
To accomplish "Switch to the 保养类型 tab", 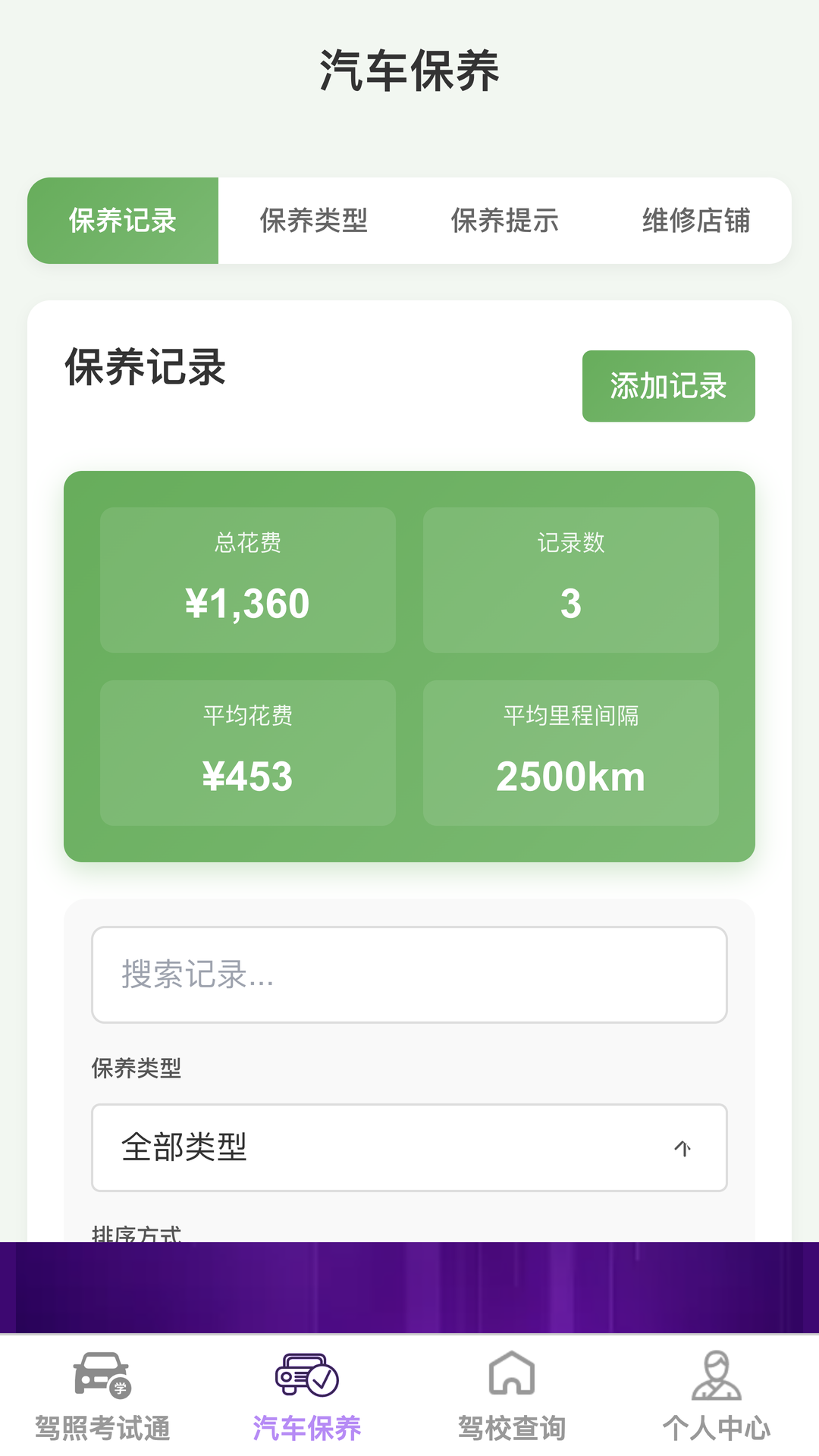I will coord(314,221).
